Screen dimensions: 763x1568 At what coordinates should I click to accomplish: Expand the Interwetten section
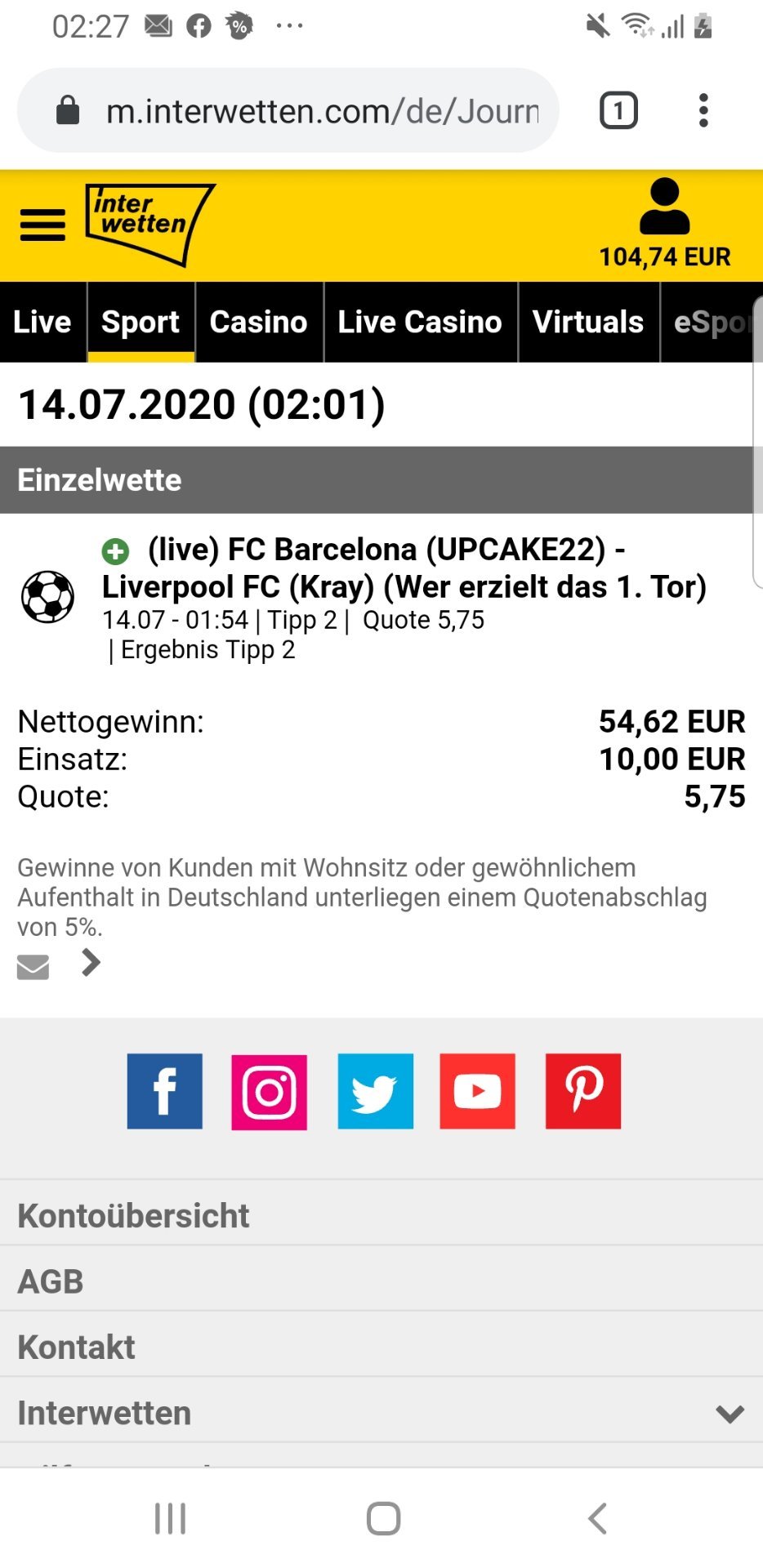(381, 1412)
